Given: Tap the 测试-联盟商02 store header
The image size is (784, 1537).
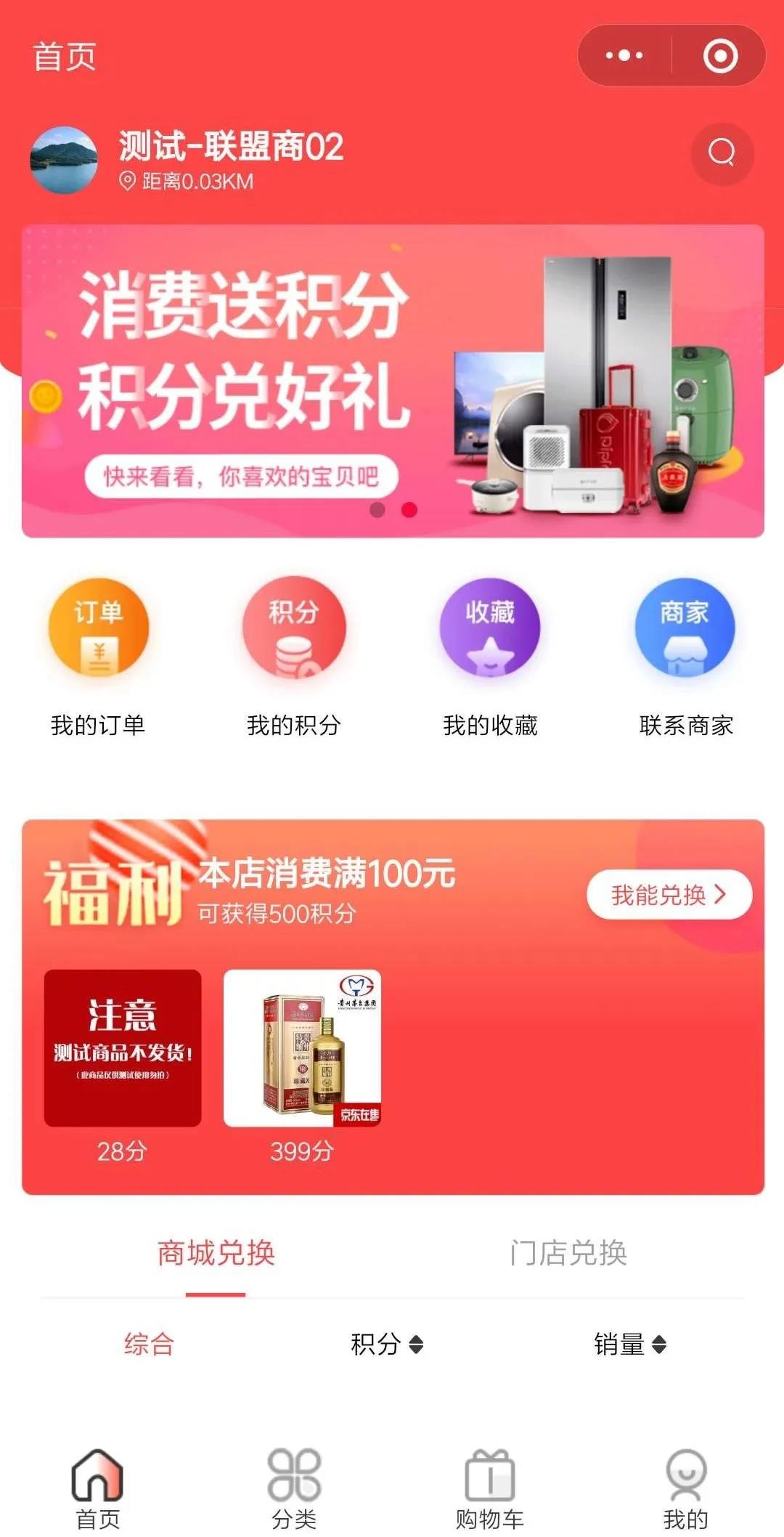Looking at the screenshot, I should click(x=231, y=147).
